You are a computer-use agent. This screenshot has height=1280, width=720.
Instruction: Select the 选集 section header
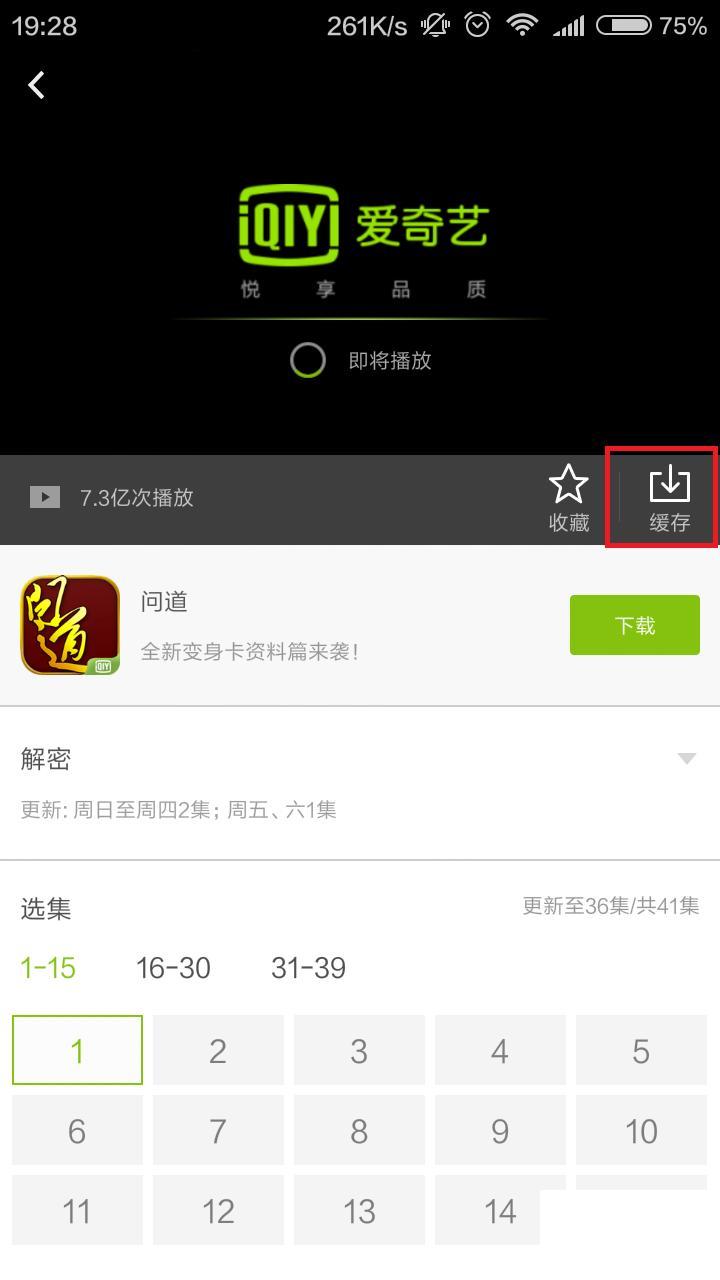[44, 908]
